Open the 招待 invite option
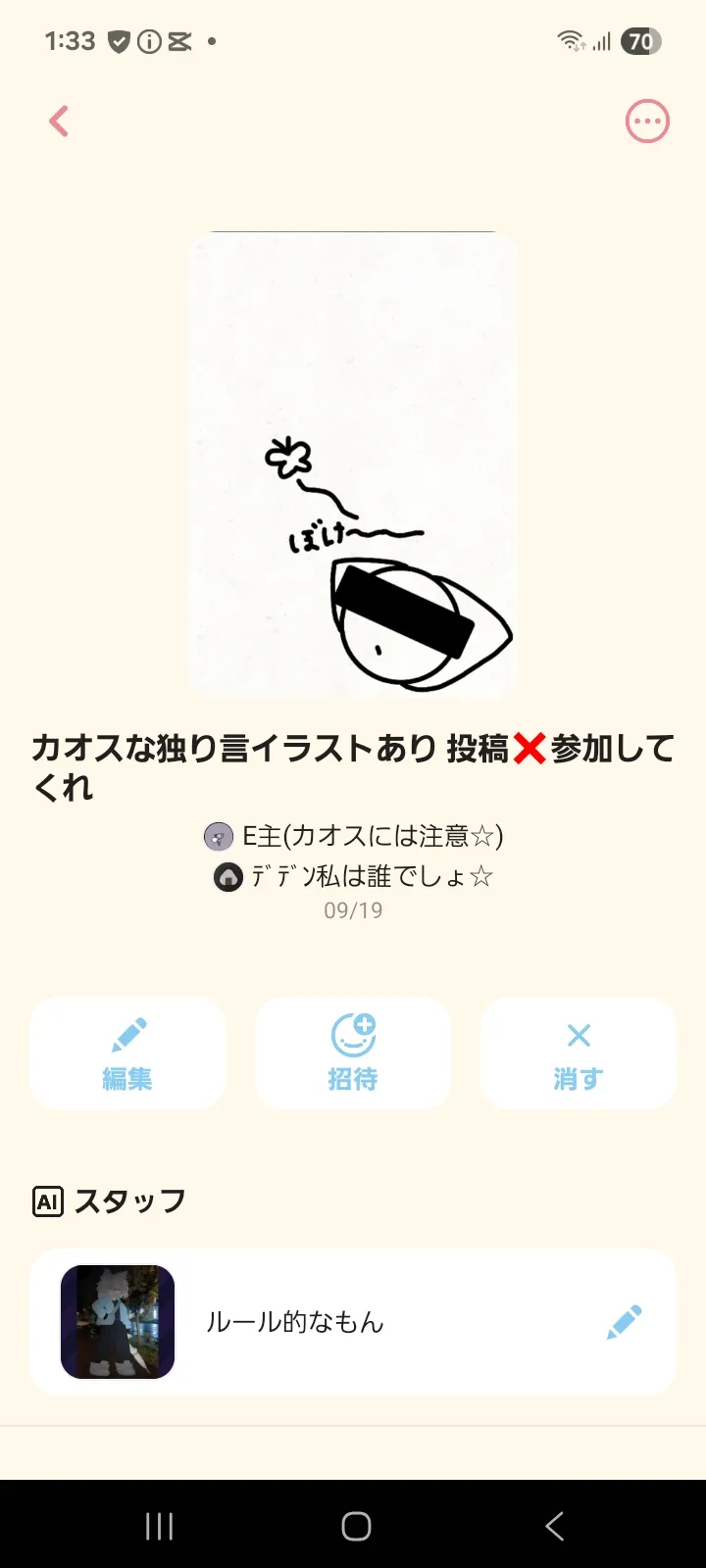This screenshot has height=1568, width=706. click(353, 1053)
